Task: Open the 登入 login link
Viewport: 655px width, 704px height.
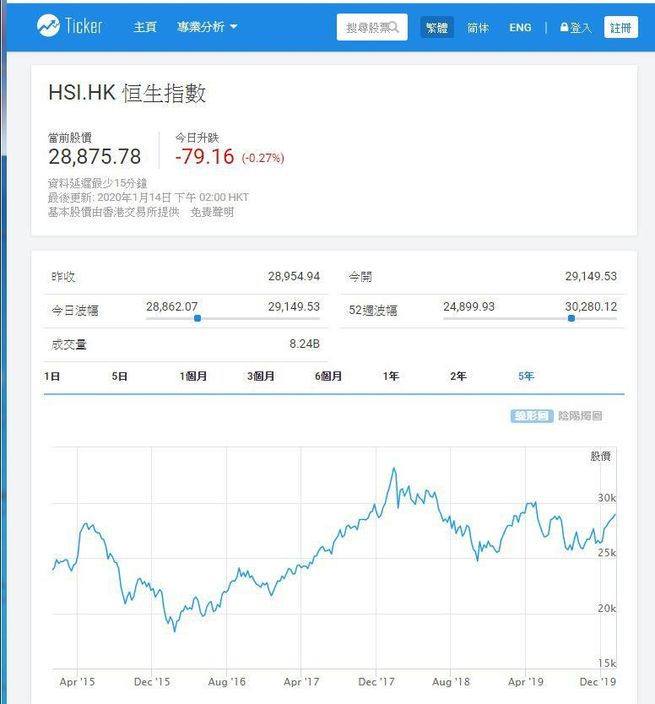Action: (x=576, y=28)
